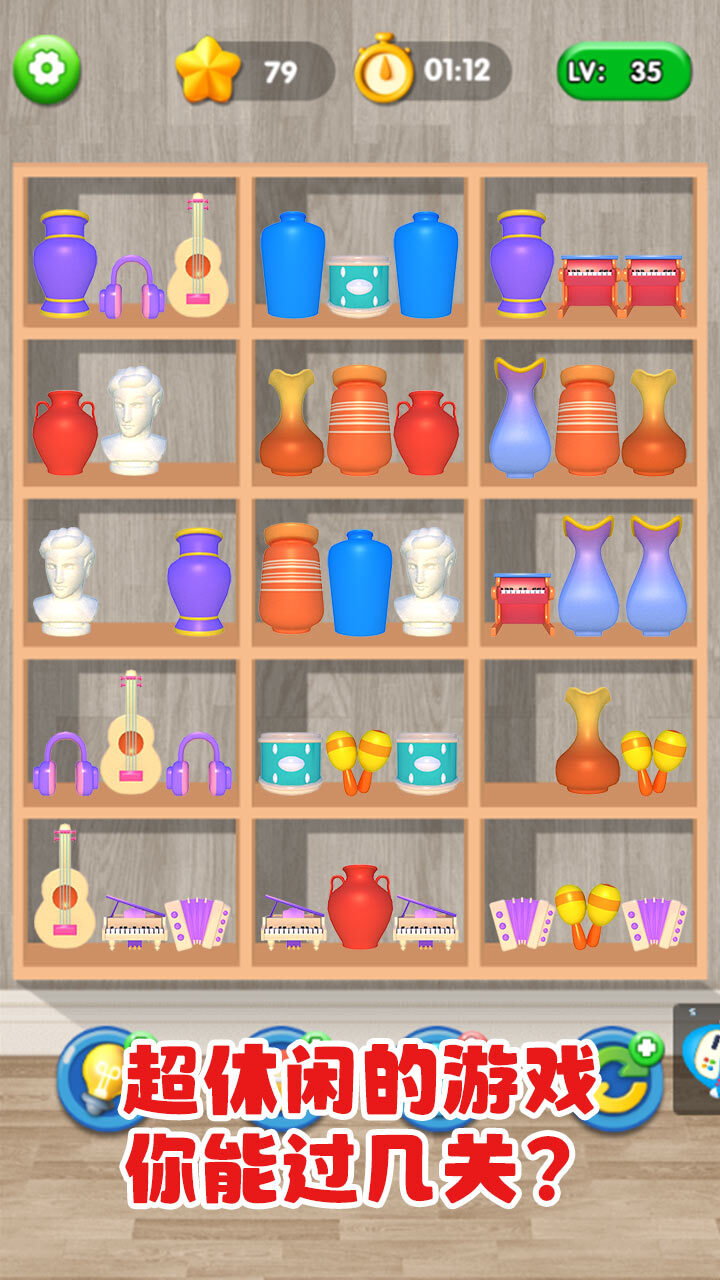Select the purple vase beside the two red pianos
Screen dimensions: 720x1280
(x=522, y=263)
